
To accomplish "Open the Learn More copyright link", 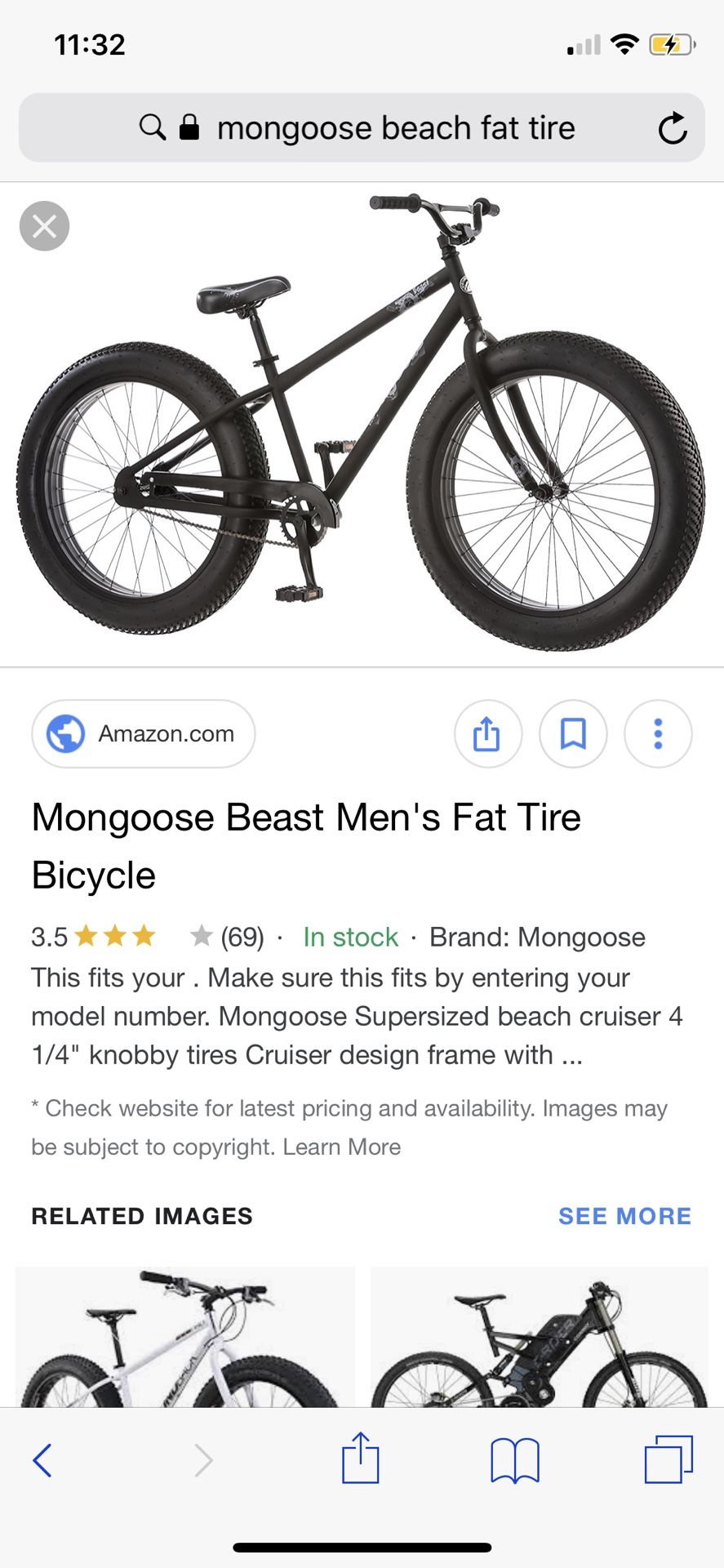I will tap(342, 1147).
